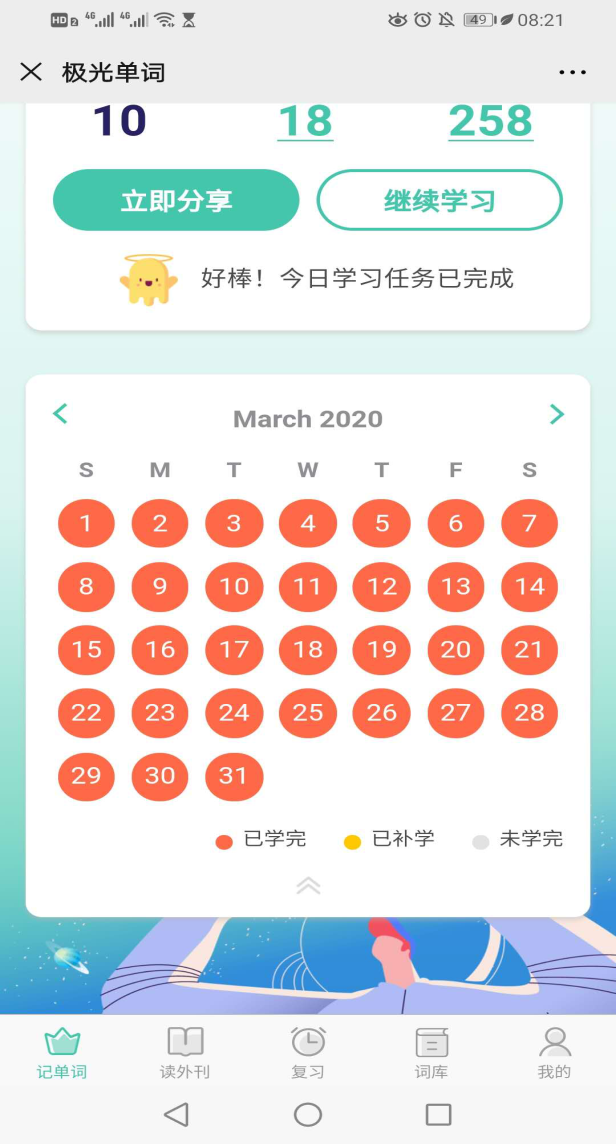616x1144 pixels.
Task: Tap the system back button
Action: (x=176, y=1114)
